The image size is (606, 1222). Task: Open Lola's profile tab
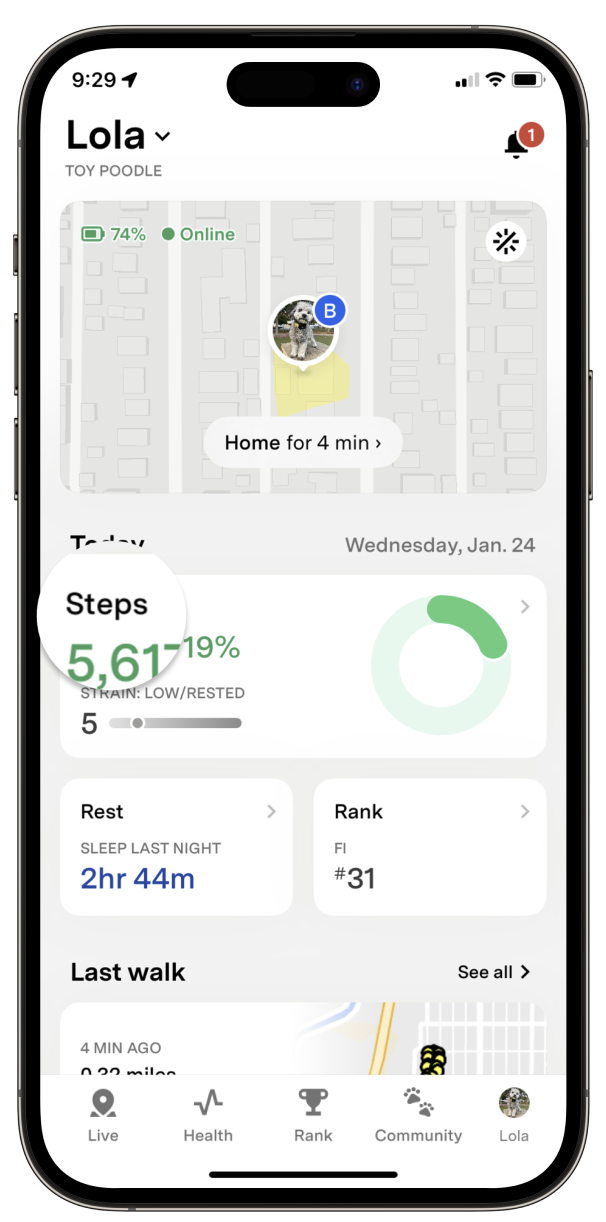point(514,1115)
